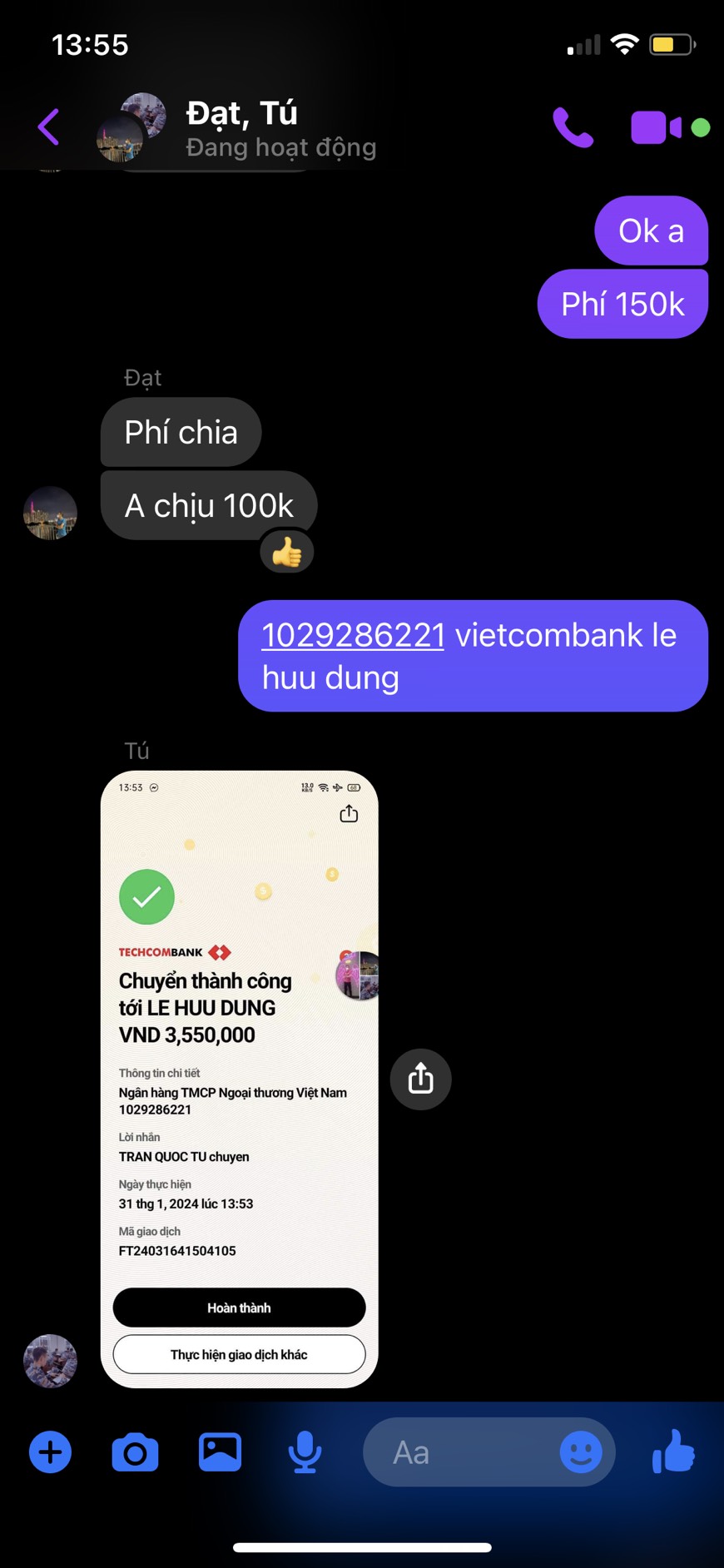Start a video call with the group
The image size is (724, 1568).
click(656, 127)
